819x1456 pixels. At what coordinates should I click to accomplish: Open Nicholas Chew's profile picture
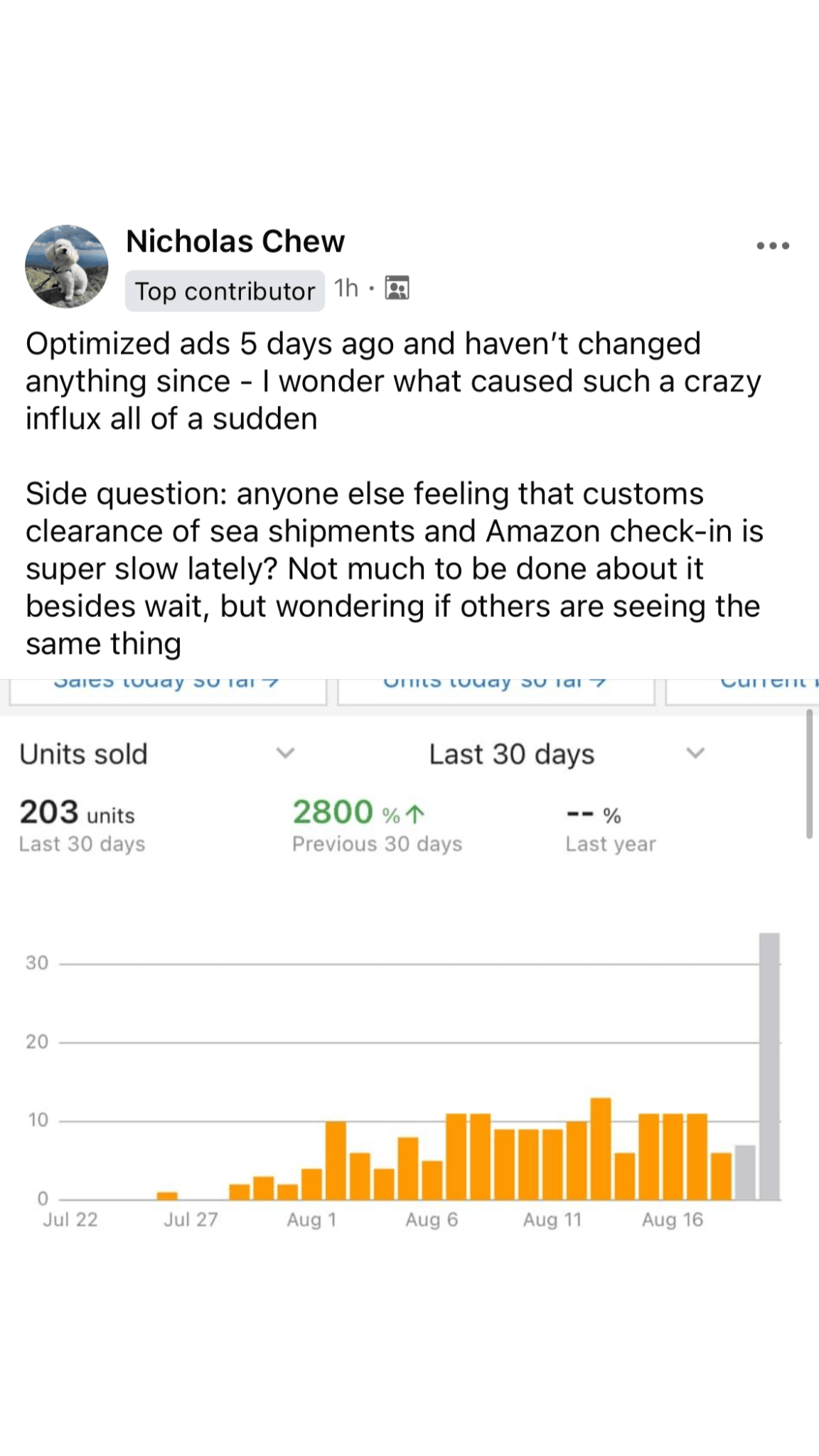click(67, 267)
